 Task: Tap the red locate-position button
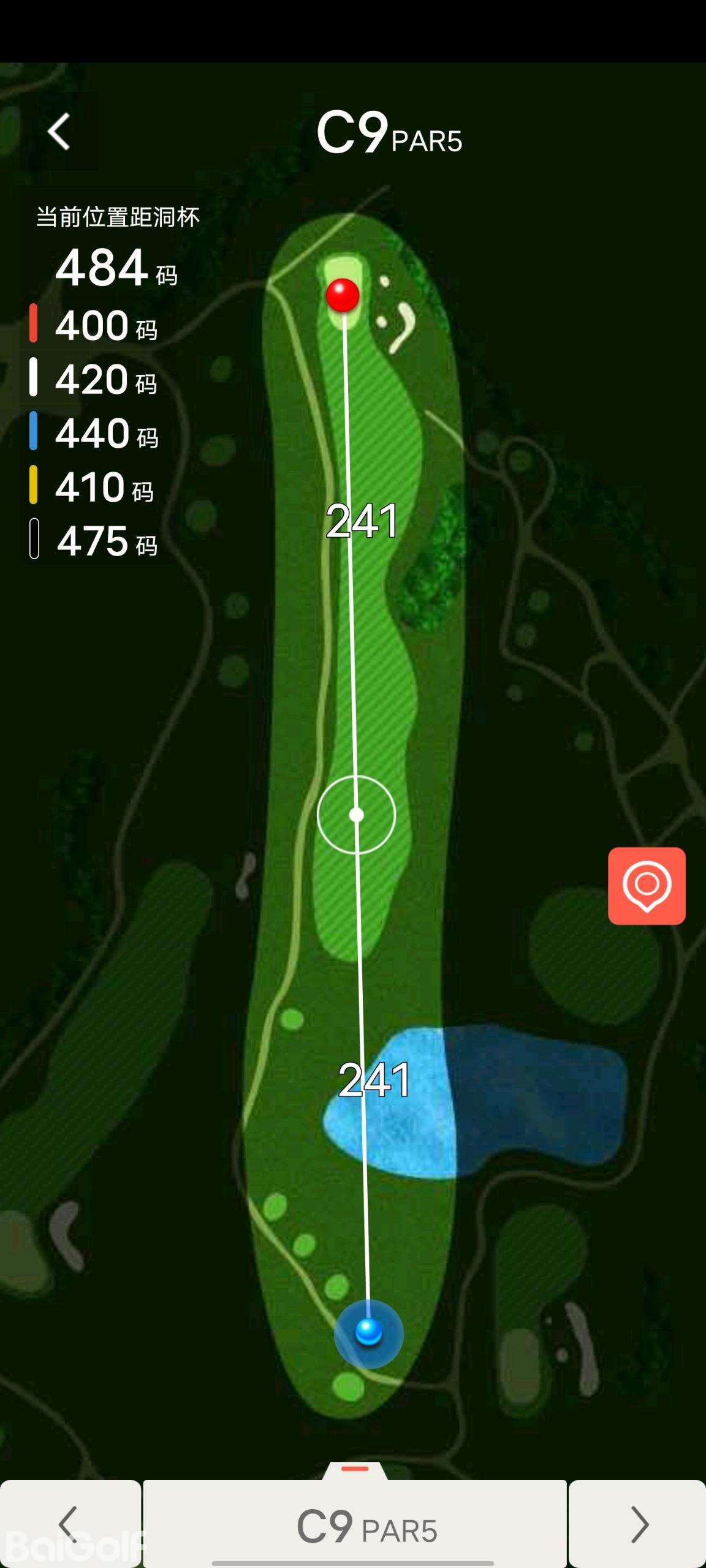point(647,886)
